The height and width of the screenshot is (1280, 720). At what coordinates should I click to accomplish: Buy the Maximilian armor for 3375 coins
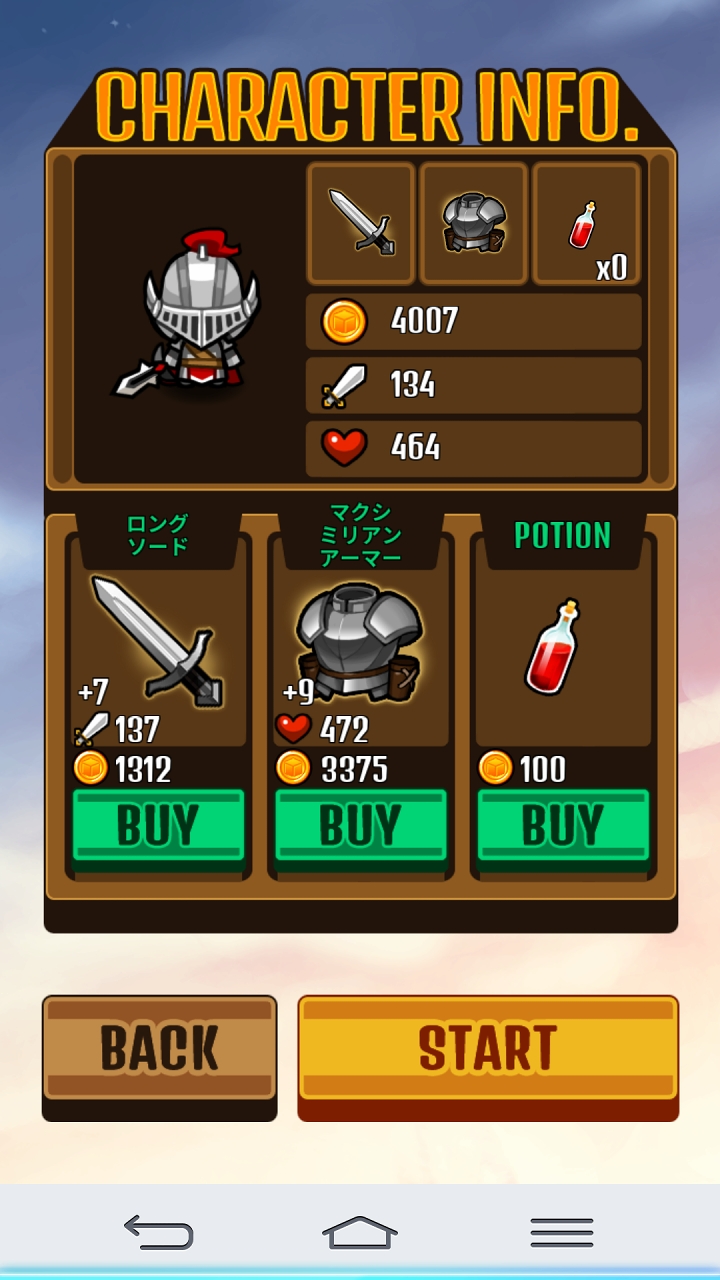click(361, 825)
